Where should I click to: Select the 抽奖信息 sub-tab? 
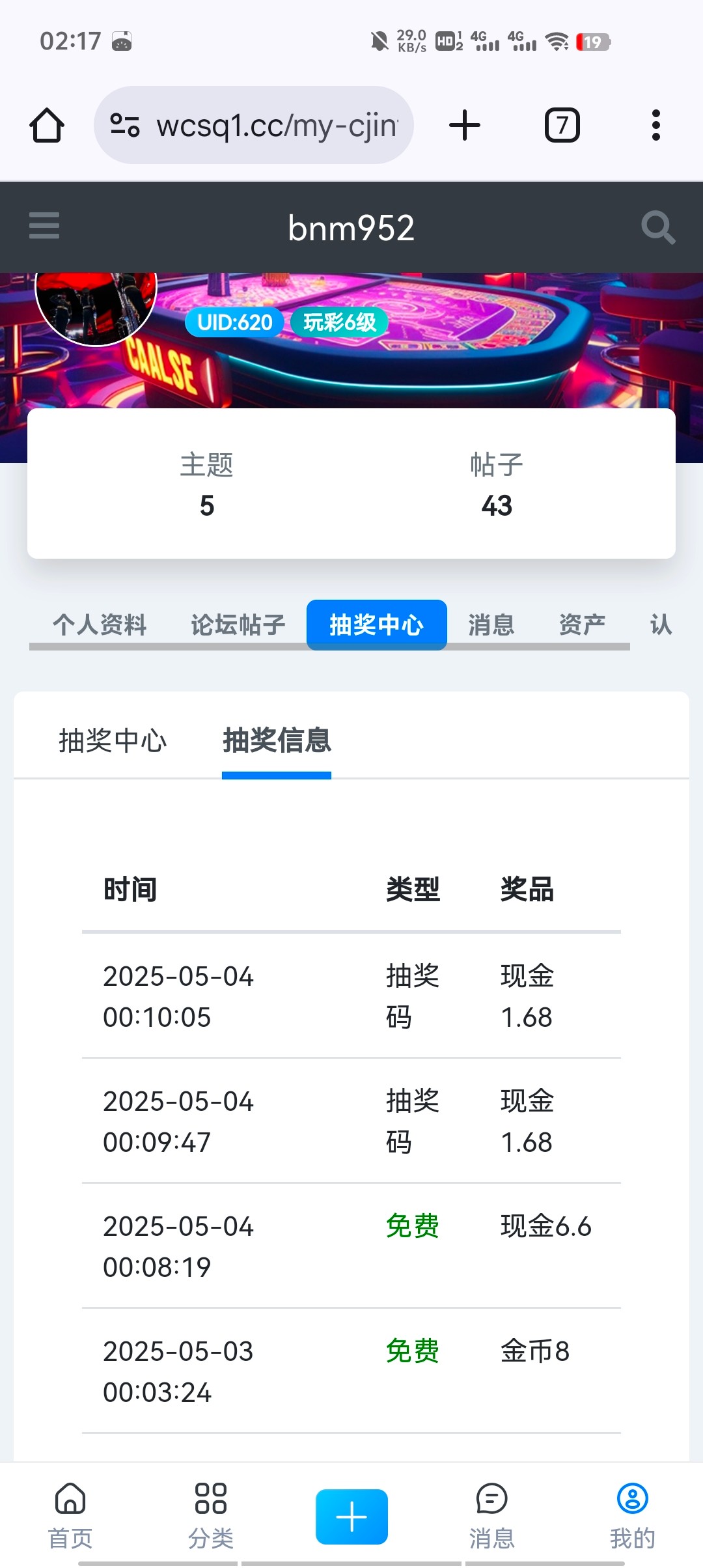(x=277, y=740)
